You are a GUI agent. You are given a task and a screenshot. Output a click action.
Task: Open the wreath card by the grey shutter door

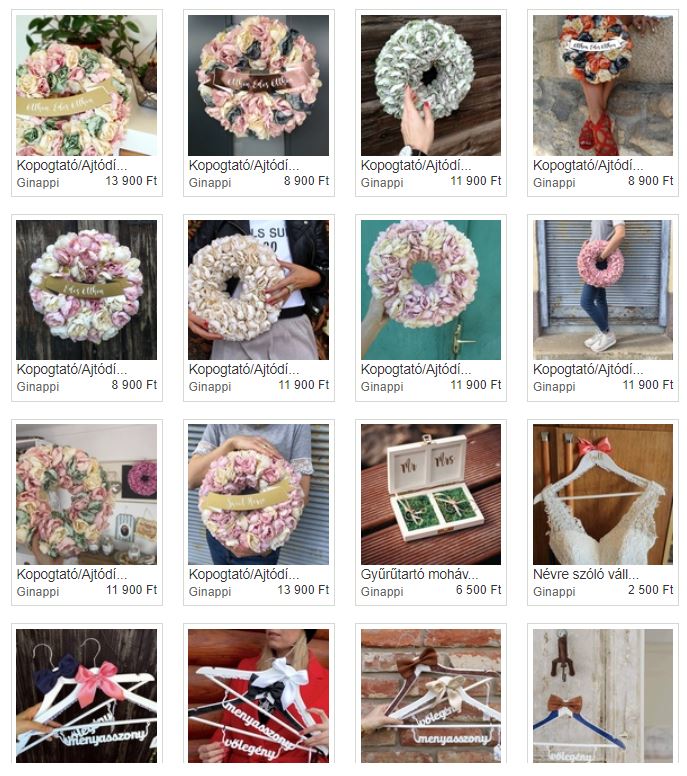point(602,290)
